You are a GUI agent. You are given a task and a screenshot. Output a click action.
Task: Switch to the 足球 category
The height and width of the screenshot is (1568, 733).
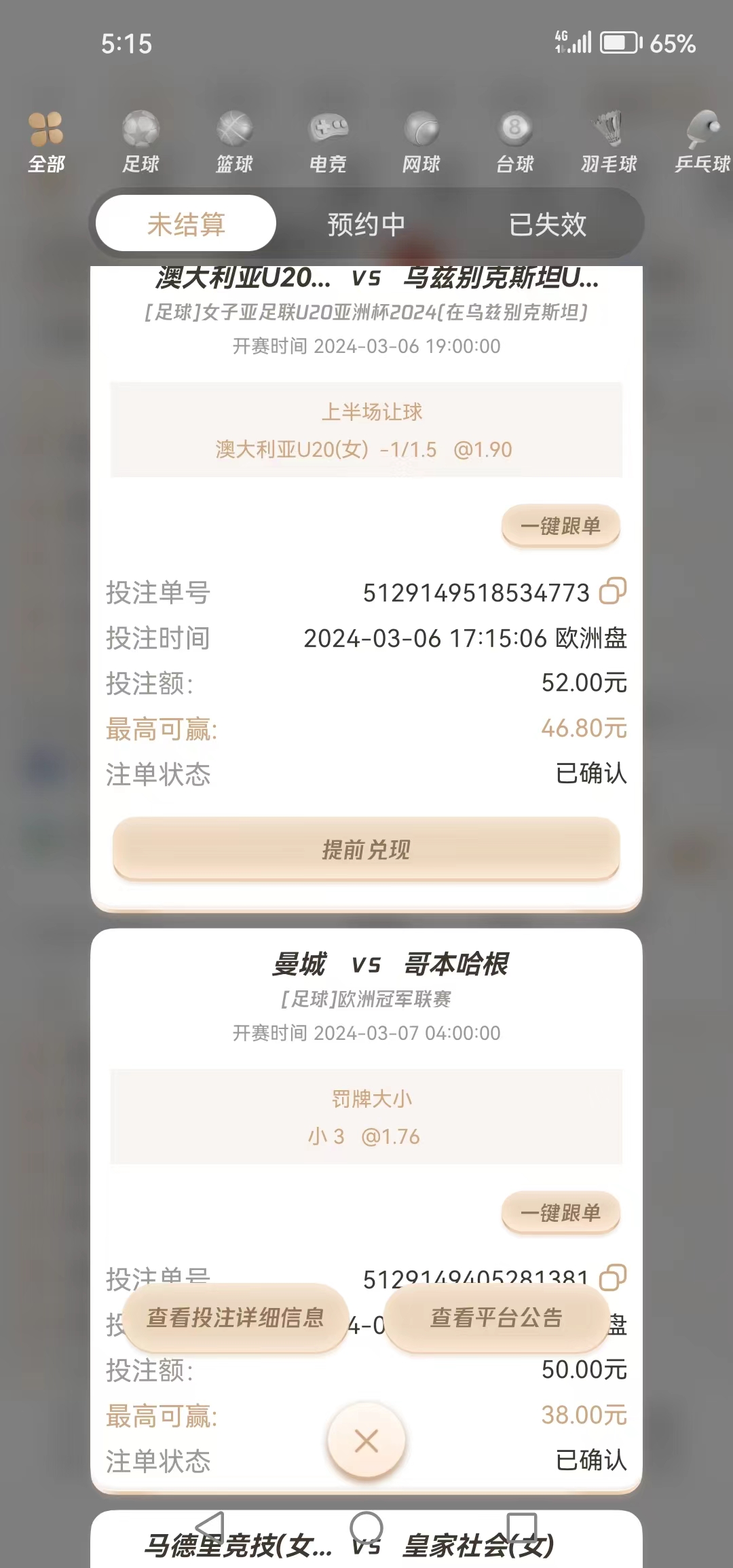click(x=140, y=143)
